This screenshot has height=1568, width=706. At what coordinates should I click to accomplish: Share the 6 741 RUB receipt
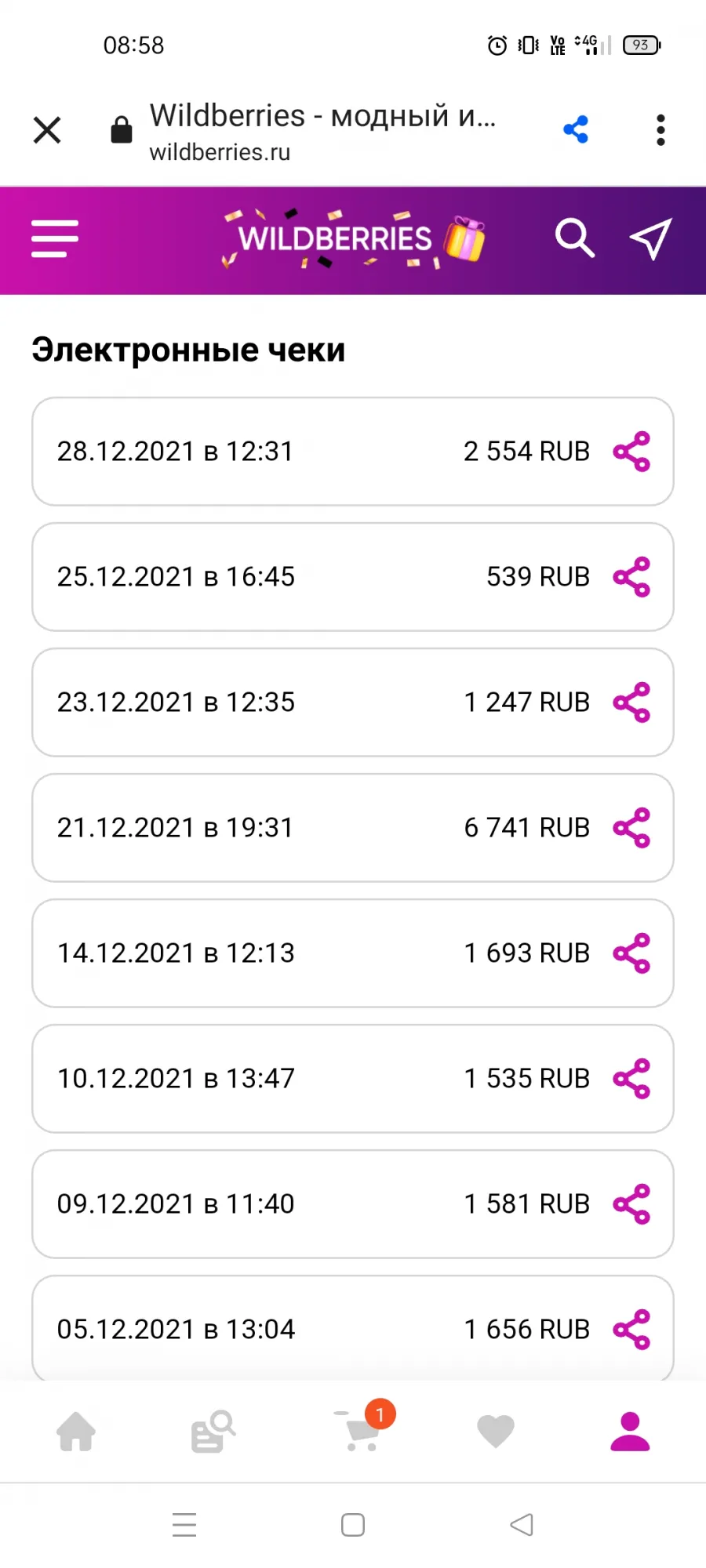631,828
